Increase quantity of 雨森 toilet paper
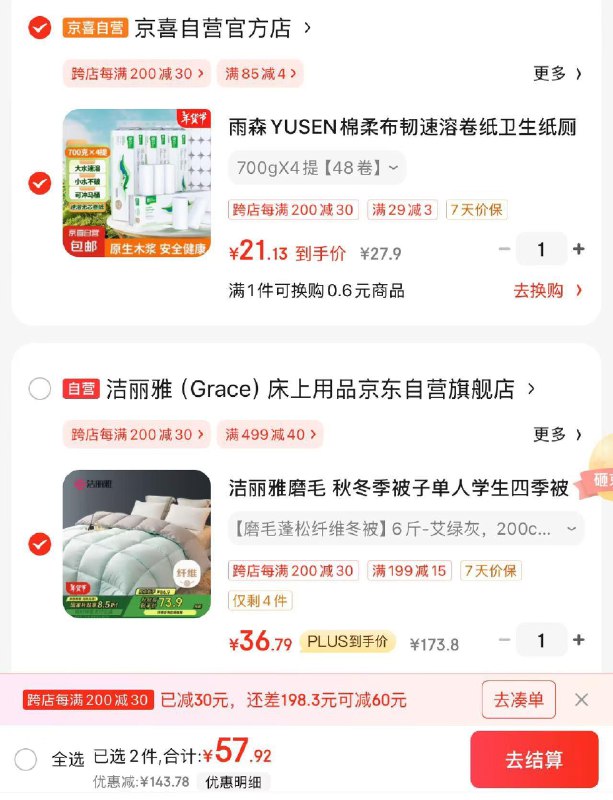This screenshot has width=613, height=800. coord(578,249)
